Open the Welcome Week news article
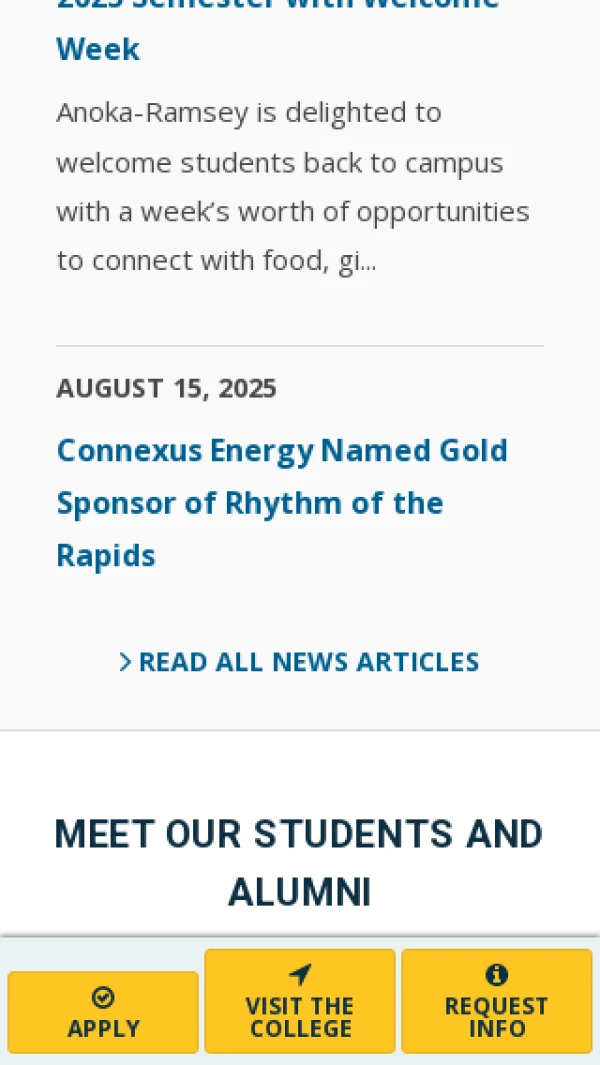 point(98,48)
